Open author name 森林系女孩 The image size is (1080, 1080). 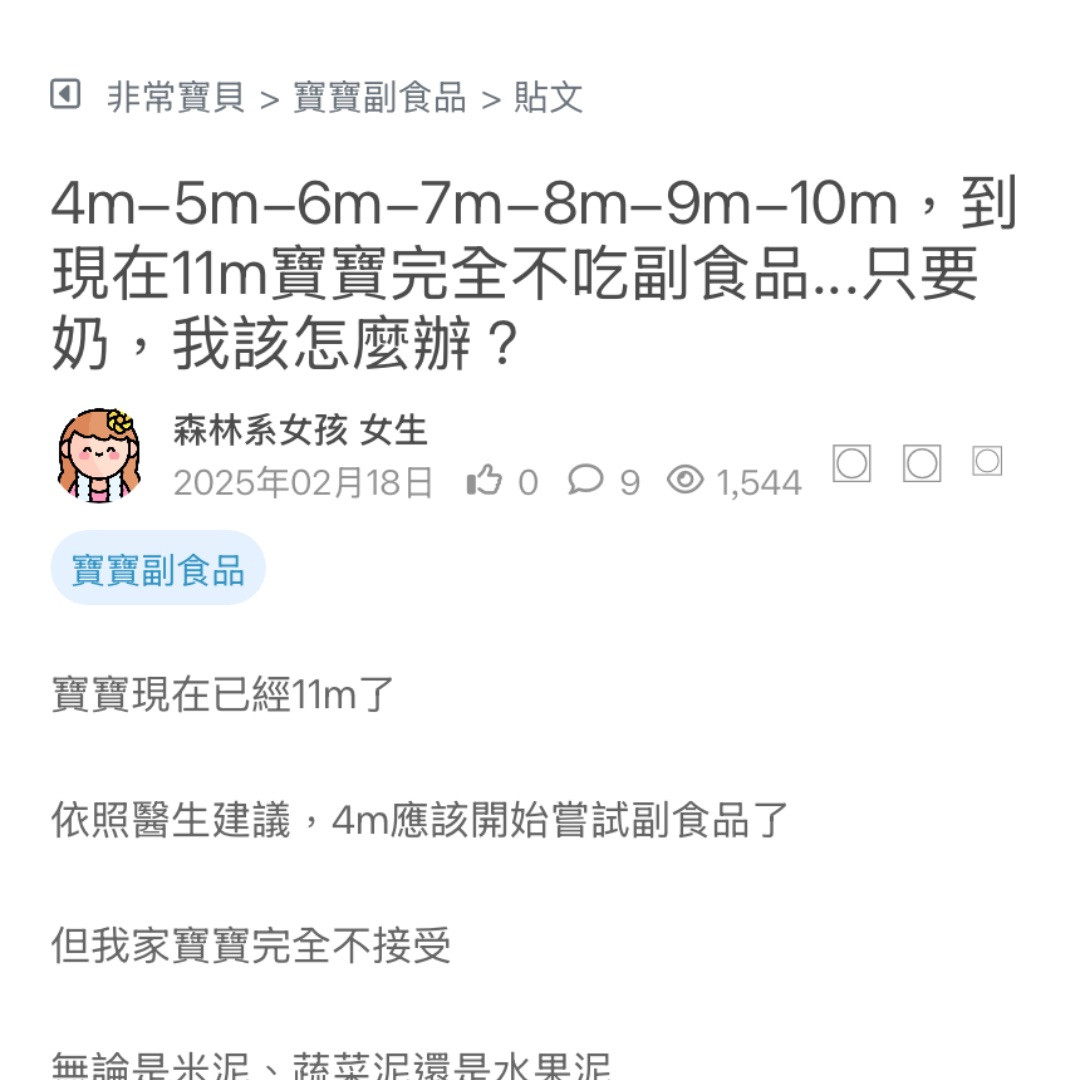(x=260, y=431)
